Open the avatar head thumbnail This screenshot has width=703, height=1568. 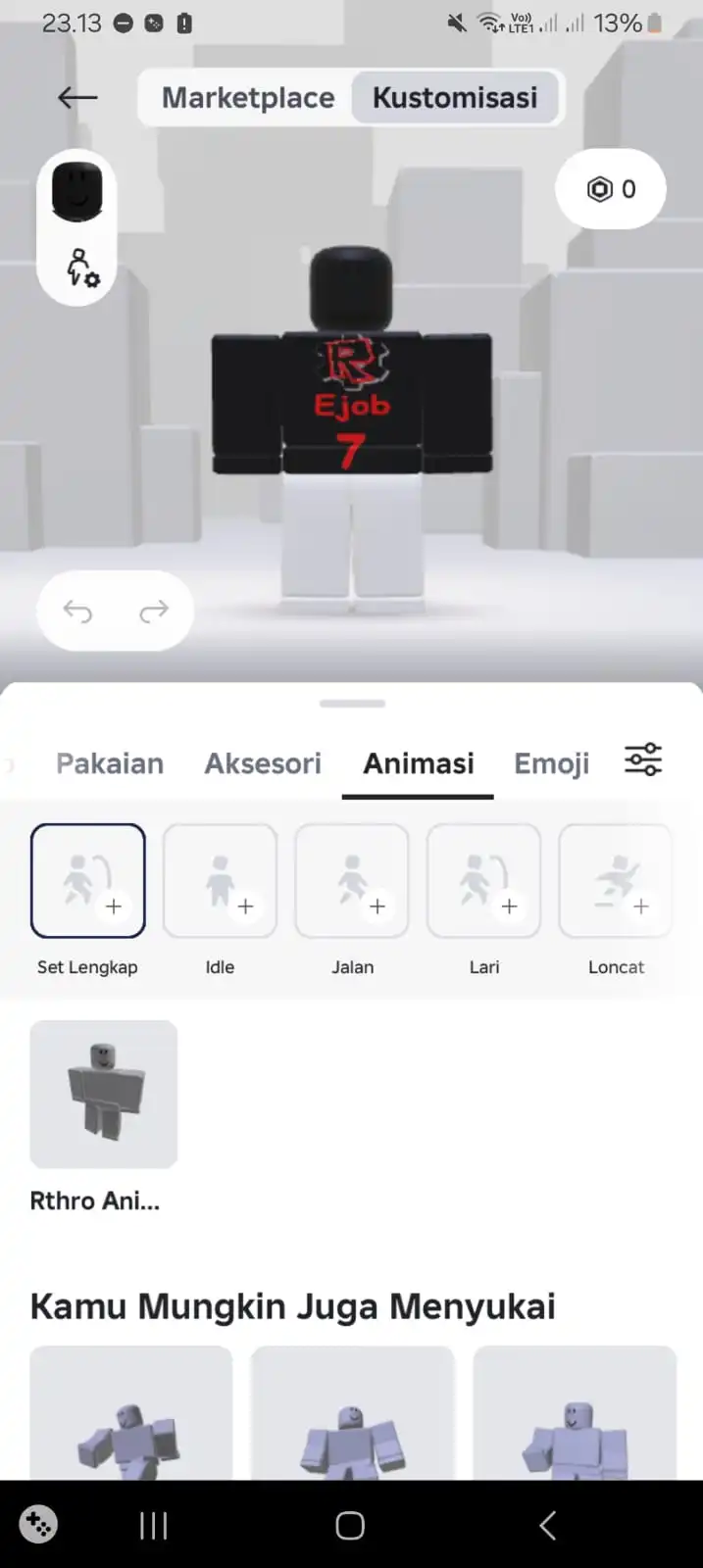pyautogui.click(x=76, y=192)
